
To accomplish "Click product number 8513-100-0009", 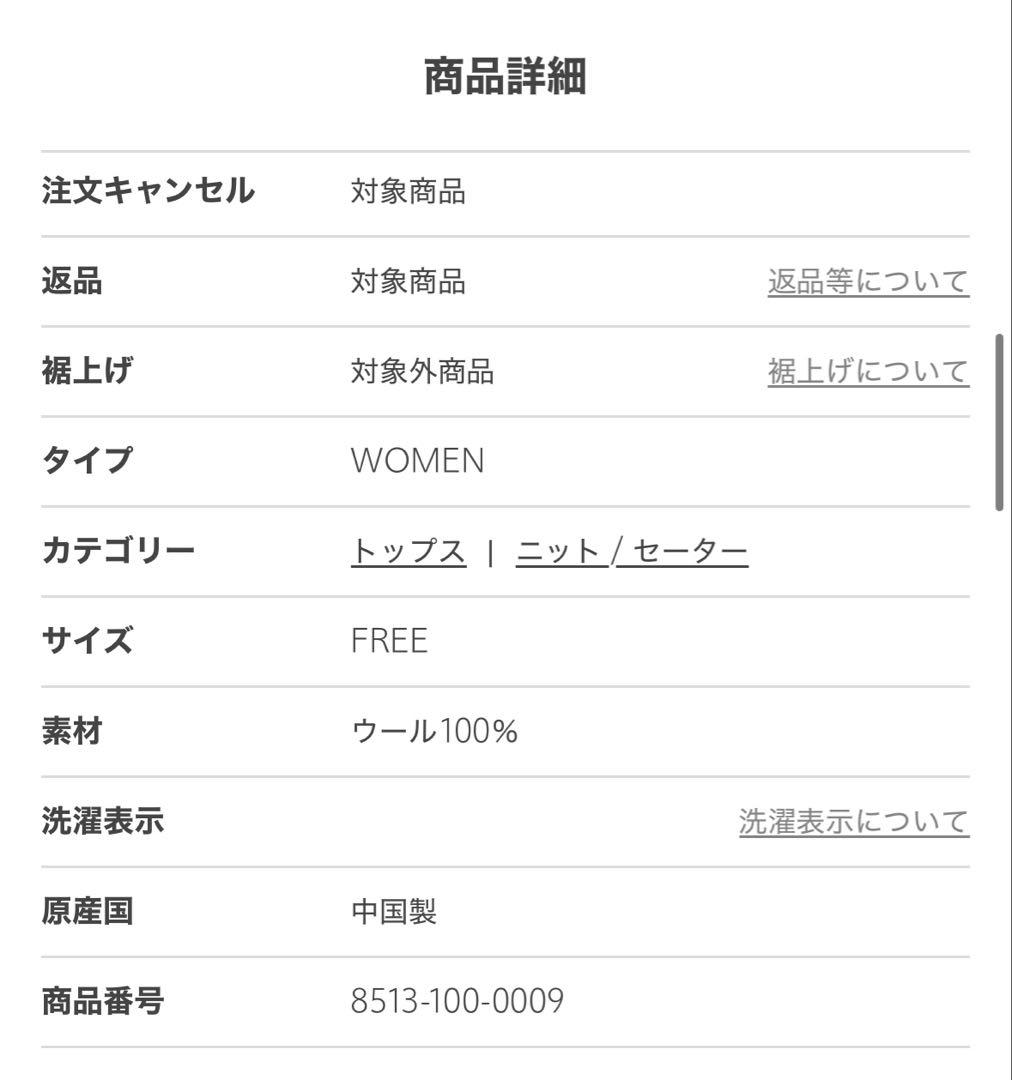I will coord(457,999).
